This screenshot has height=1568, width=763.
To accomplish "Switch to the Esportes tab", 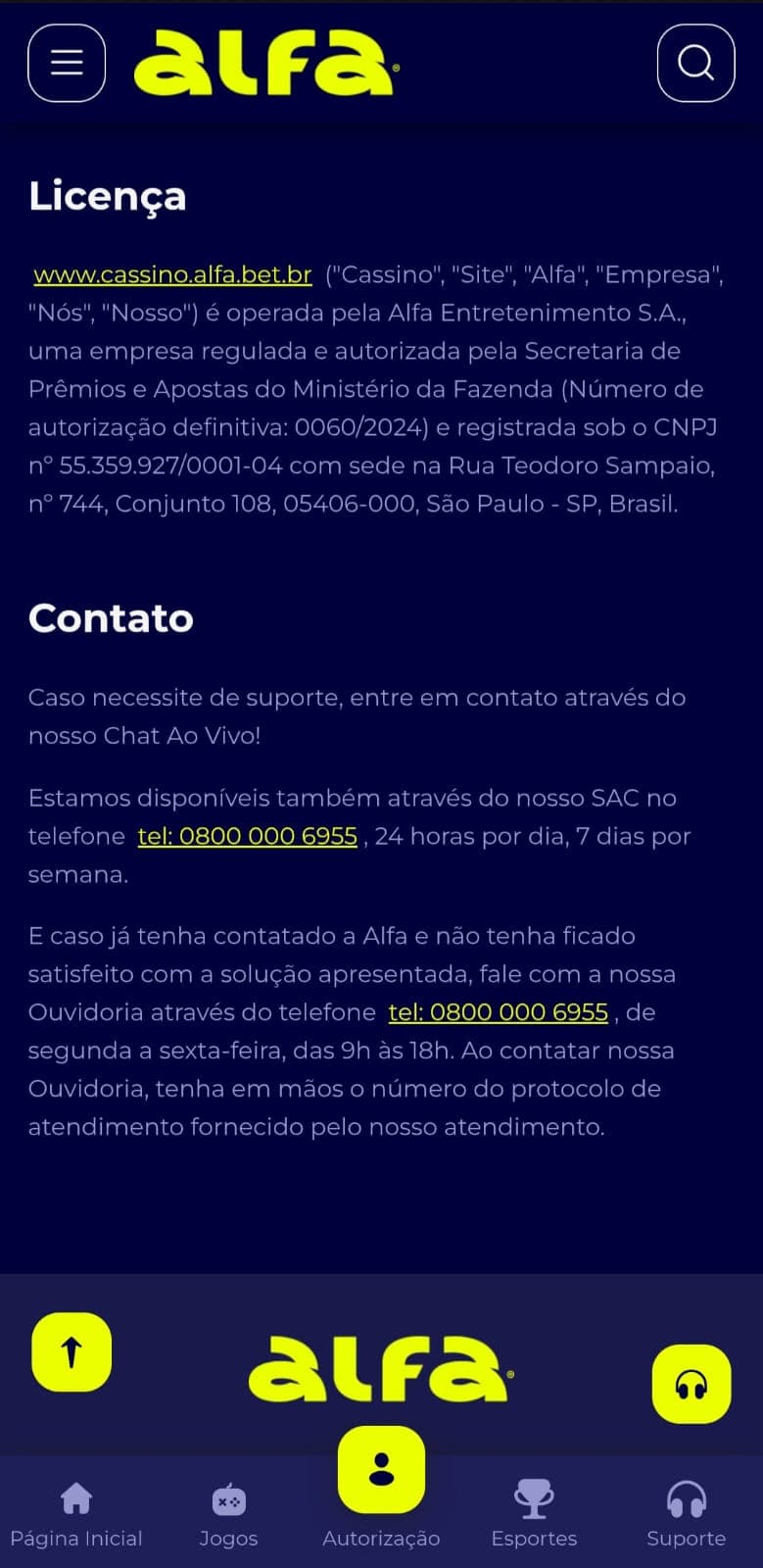I will coord(534,1514).
